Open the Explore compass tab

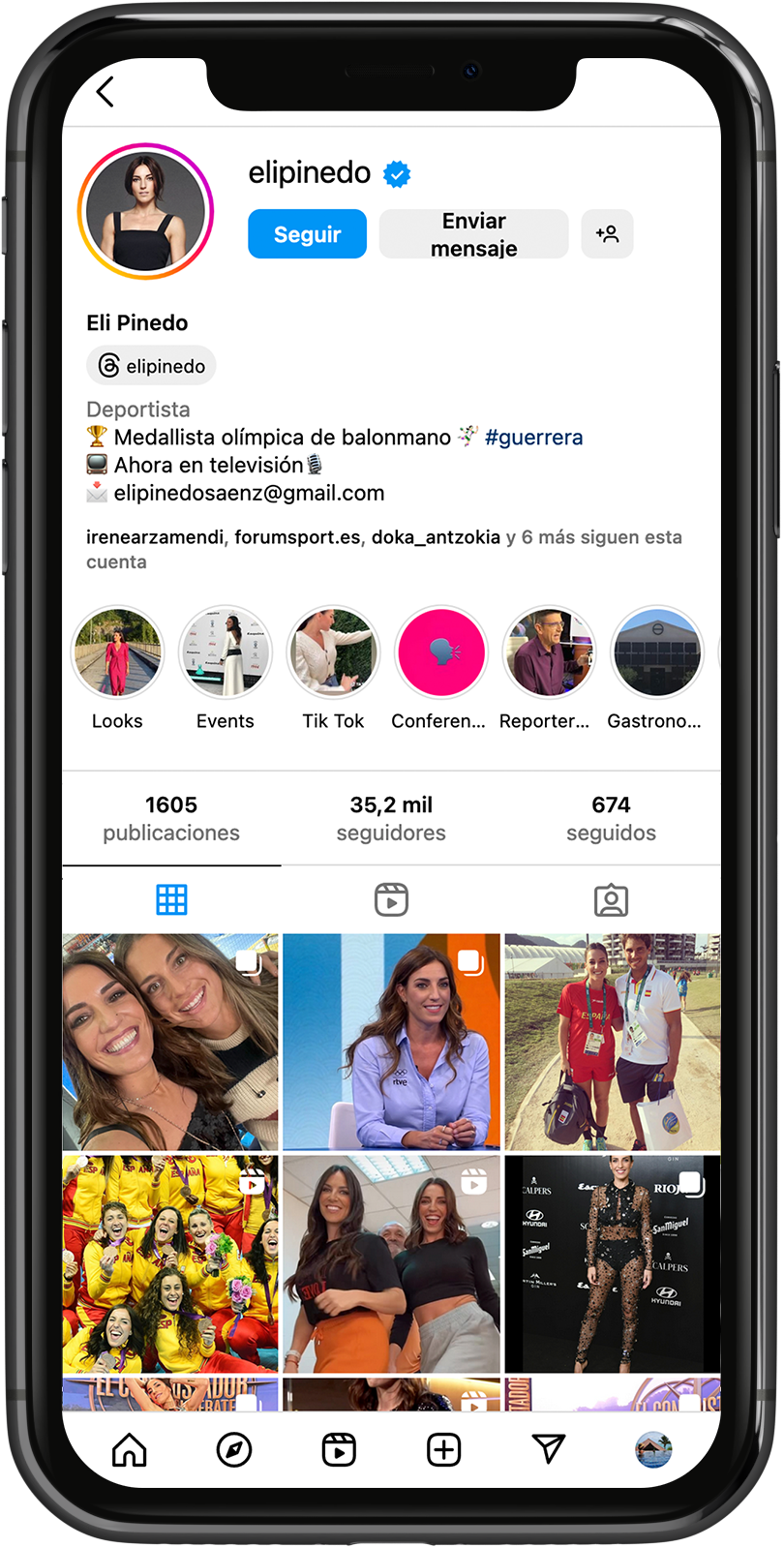pyautogui.click(x=234, y=1449)
